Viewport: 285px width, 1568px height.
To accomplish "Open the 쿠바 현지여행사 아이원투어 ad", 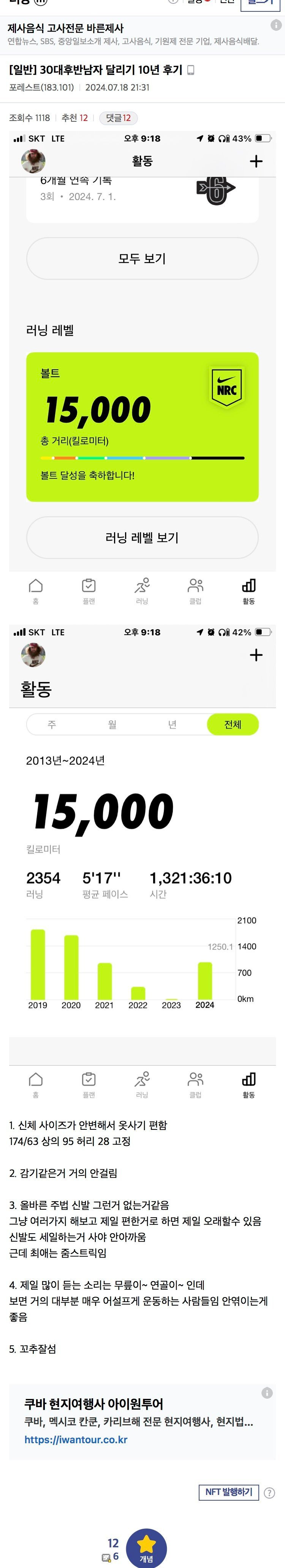I will point(93,1404).
